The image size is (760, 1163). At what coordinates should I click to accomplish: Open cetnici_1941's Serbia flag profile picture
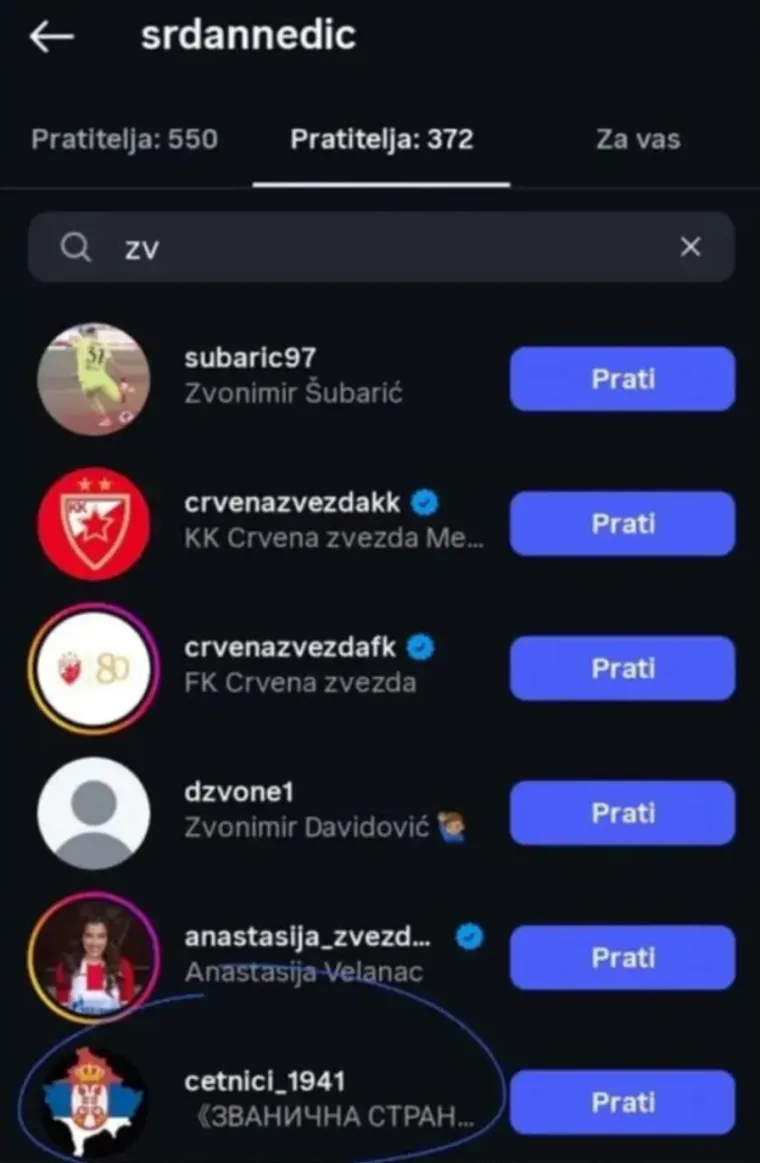click(93, 1100)
